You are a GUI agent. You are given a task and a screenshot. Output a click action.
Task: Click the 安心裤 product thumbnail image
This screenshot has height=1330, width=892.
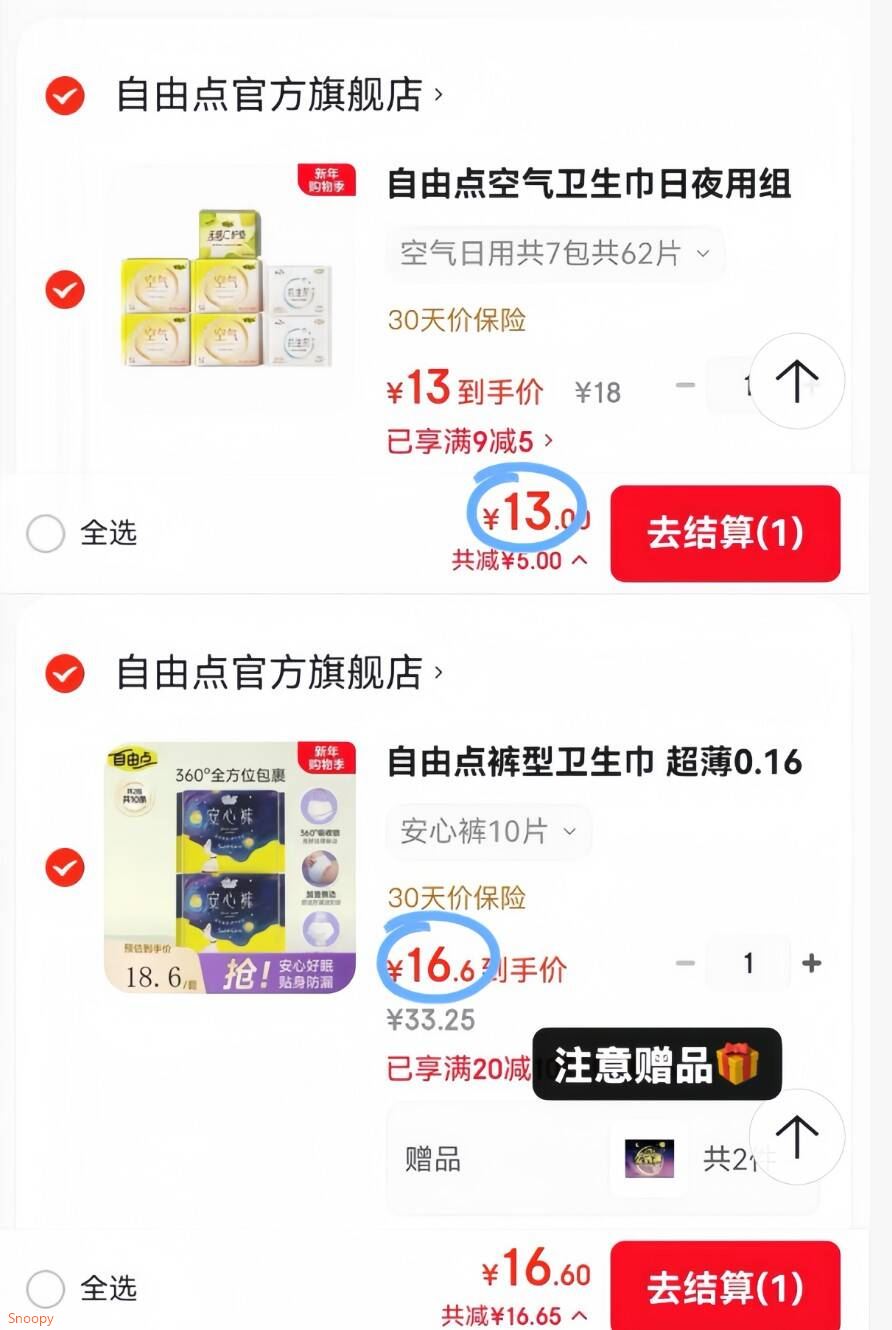click(x=228, y=867)
